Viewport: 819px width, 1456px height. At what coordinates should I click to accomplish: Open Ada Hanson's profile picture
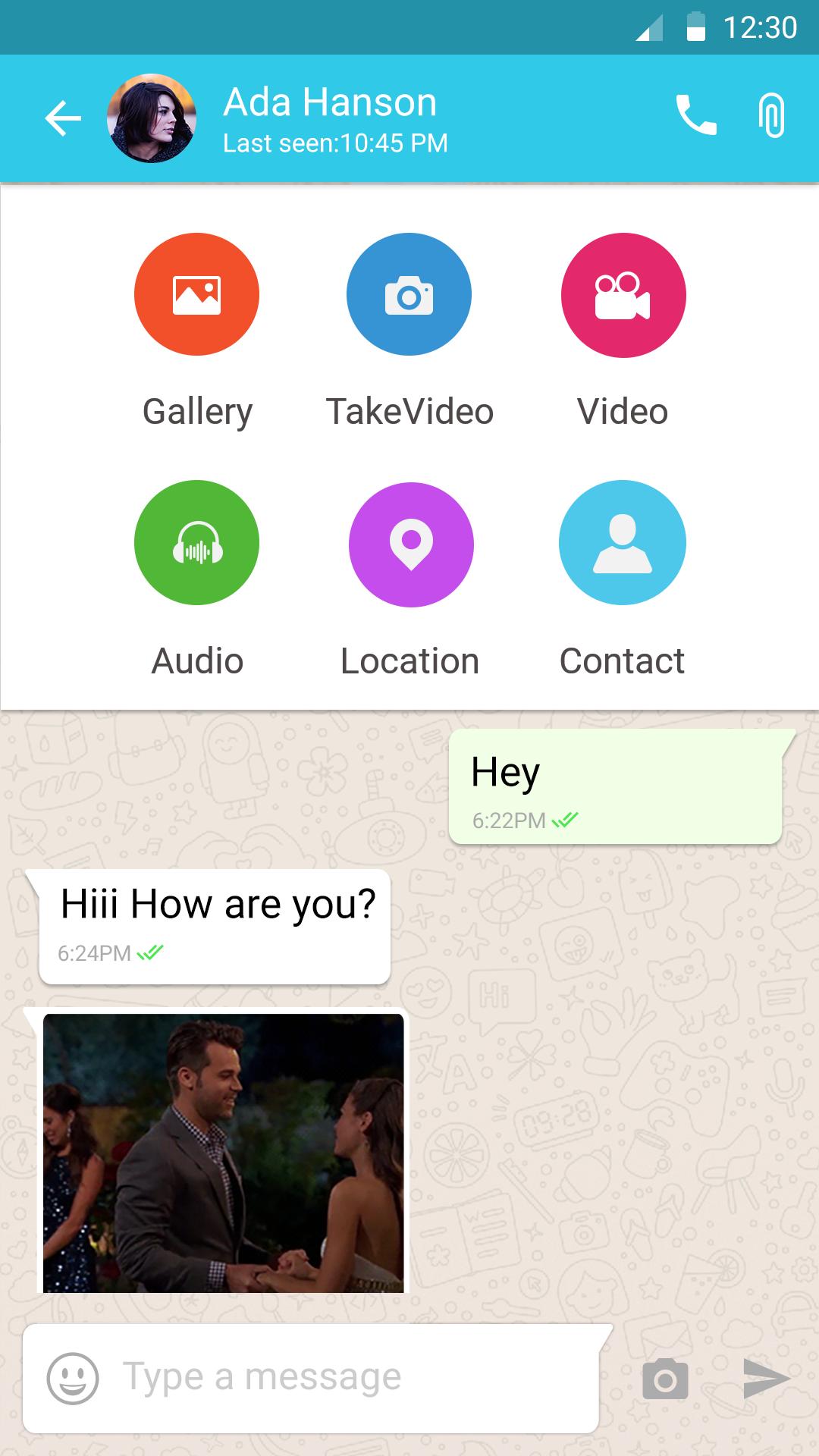(151, 118)
